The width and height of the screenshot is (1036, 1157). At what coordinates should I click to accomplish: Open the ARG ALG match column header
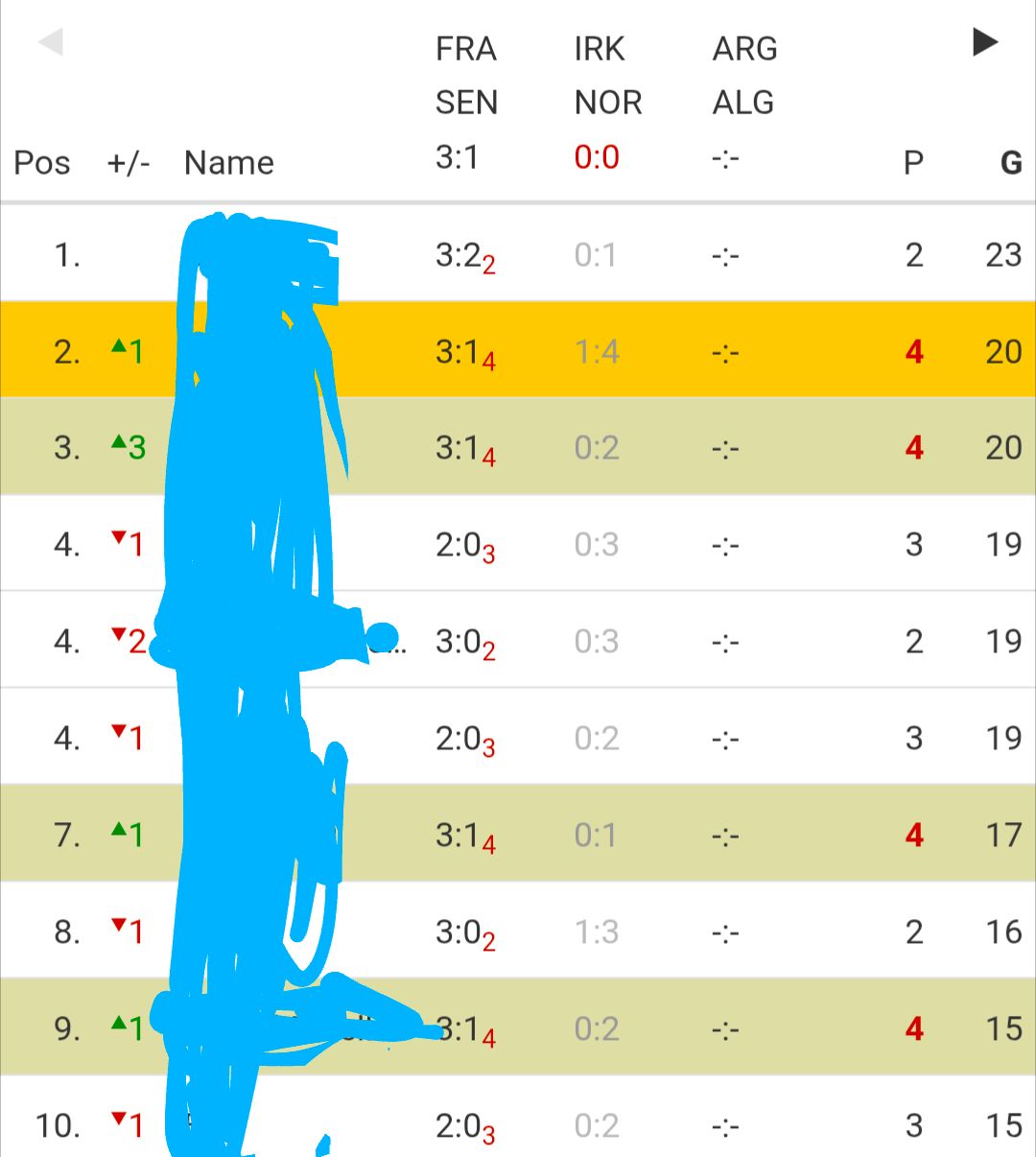click(x=744, y=103)
